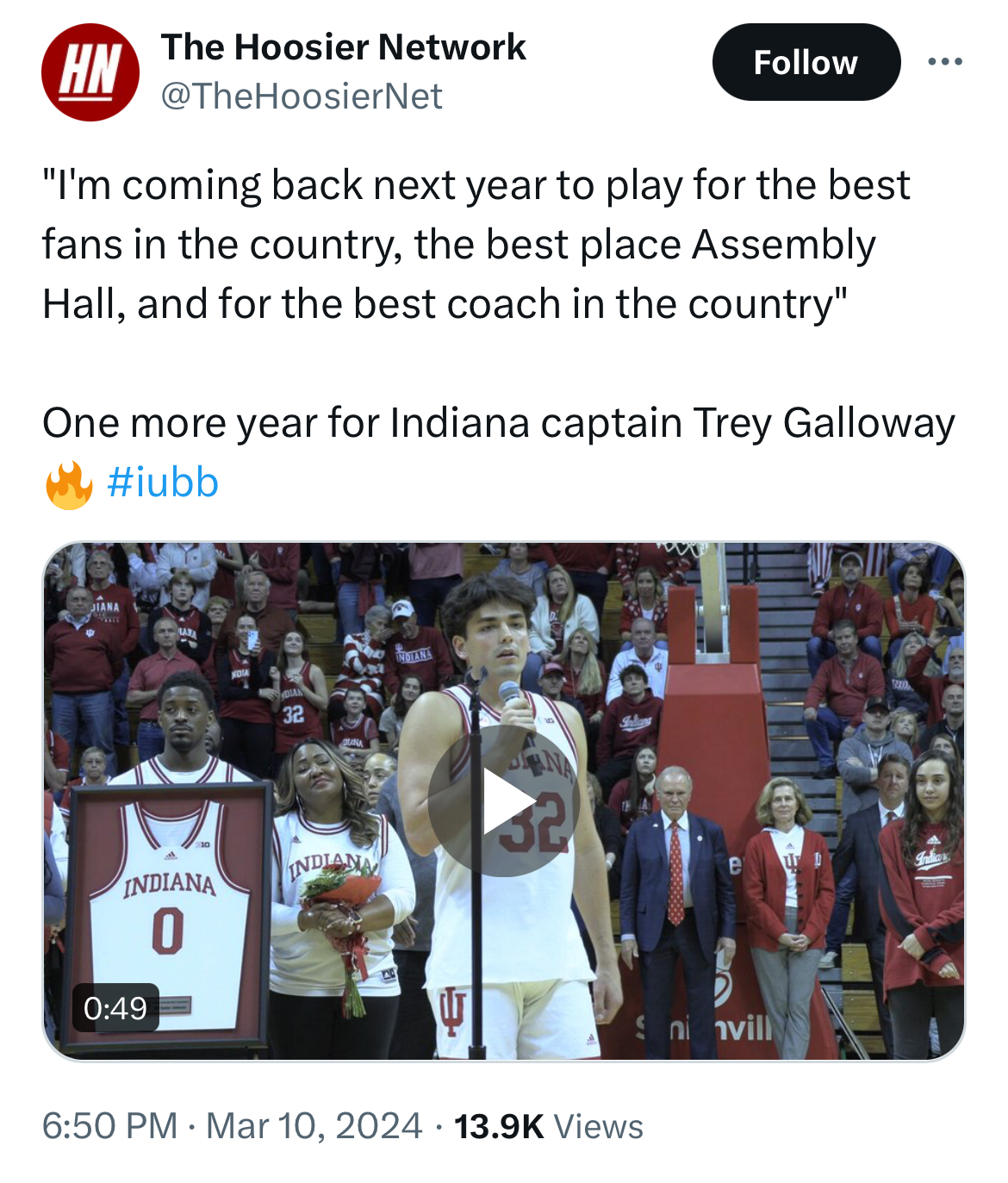Image resolution: width=1008 pixels, height=1183 pixels.
Task: Open the three-dot overflow menu
Action: (945, 62)
